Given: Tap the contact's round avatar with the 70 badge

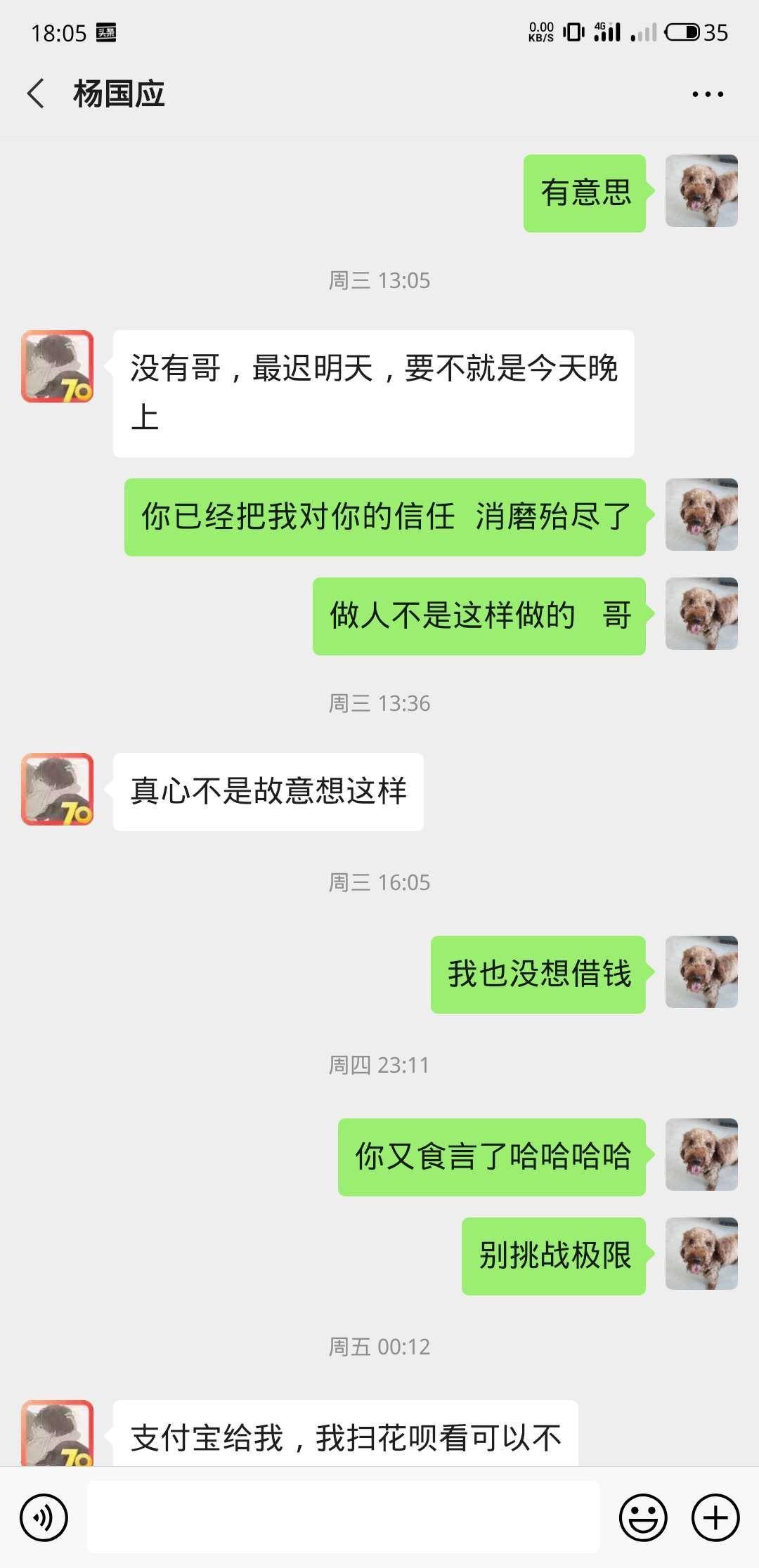Looking at the screenshot, I should coord(56,365).
